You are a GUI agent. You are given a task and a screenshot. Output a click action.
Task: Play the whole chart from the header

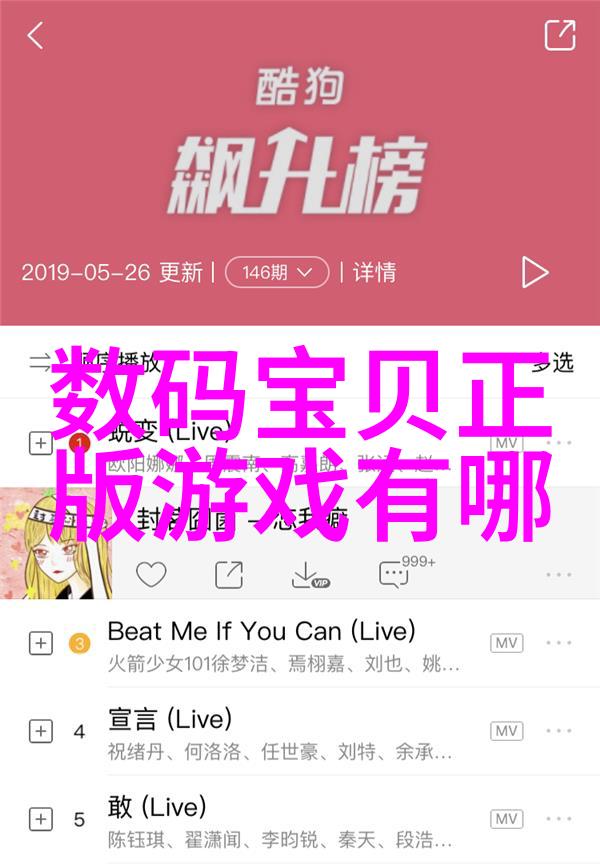tap(534, 272)
